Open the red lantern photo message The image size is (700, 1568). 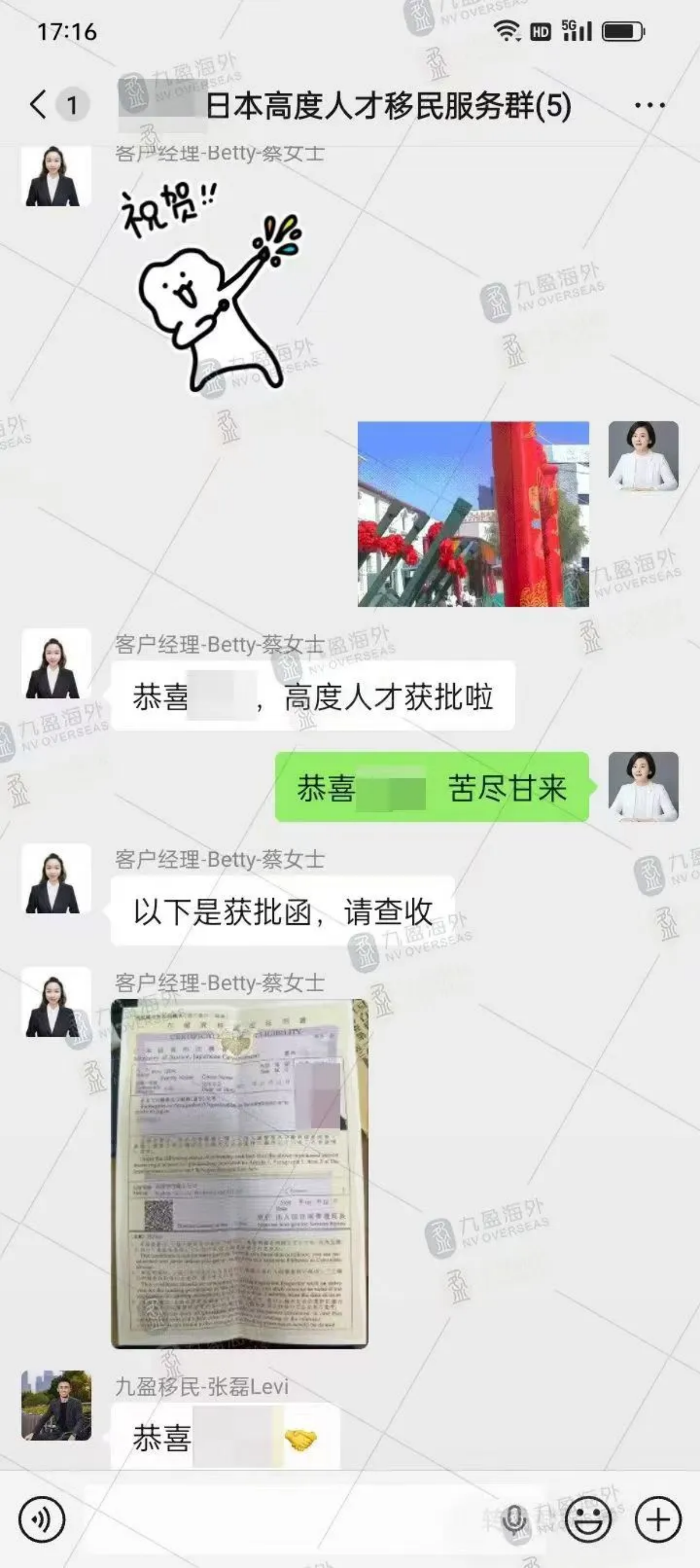pos(473,513)
